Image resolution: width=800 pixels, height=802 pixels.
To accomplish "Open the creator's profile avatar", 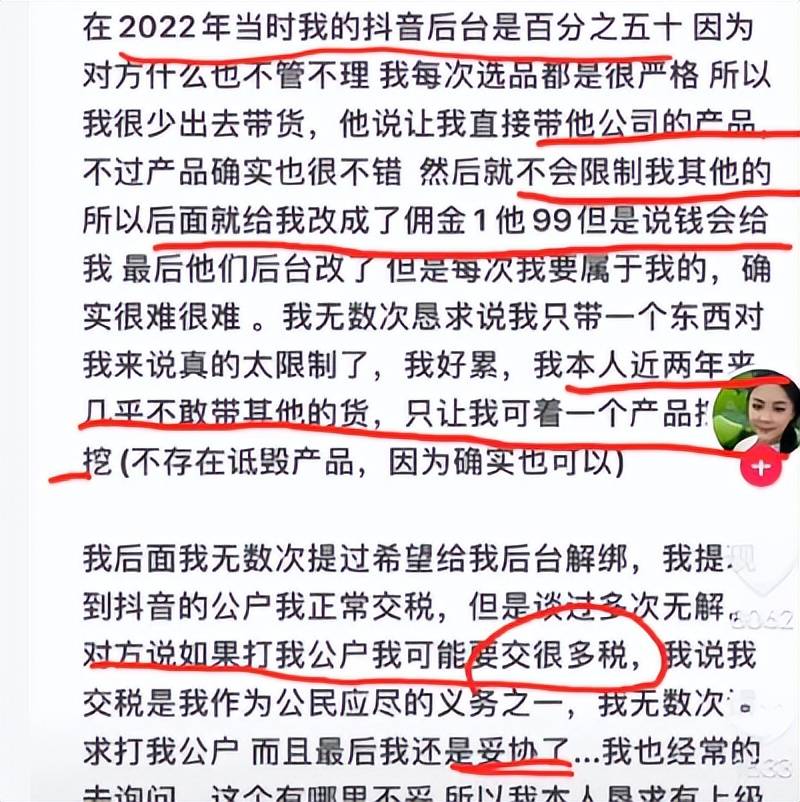I will coord(757,410).
